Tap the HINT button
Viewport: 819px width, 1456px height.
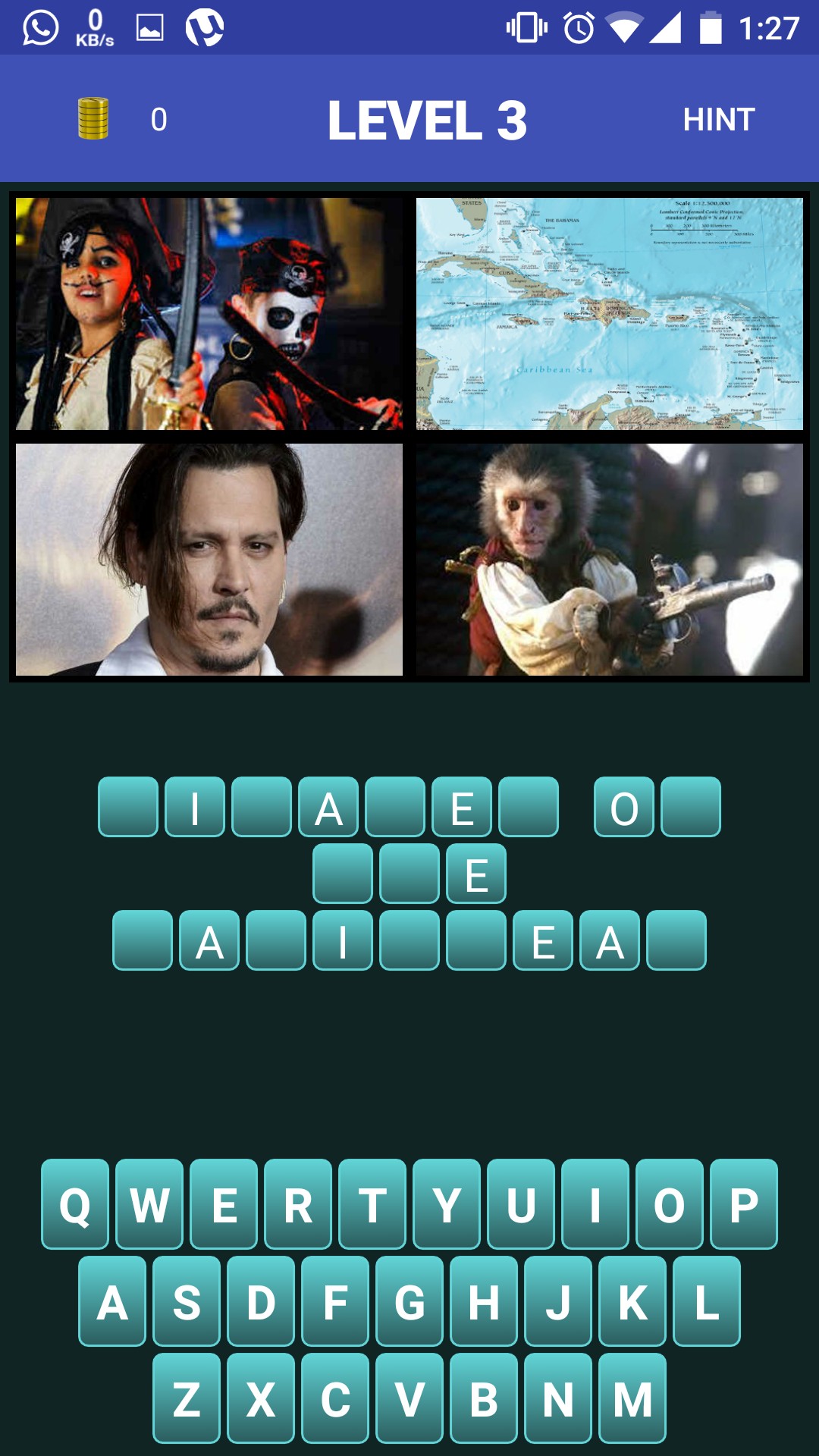point(718,119)
